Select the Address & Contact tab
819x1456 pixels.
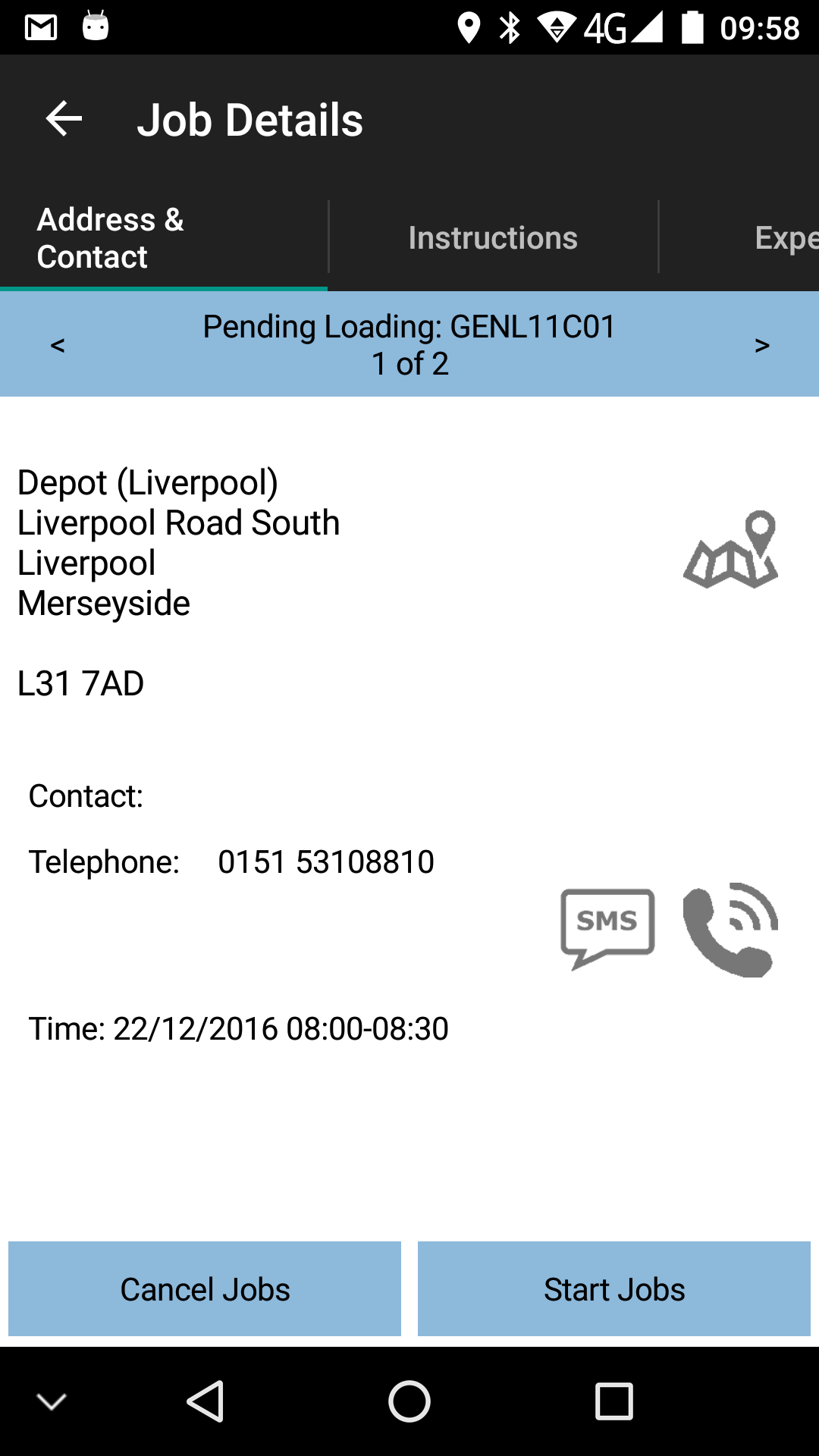tap(164, 238)
